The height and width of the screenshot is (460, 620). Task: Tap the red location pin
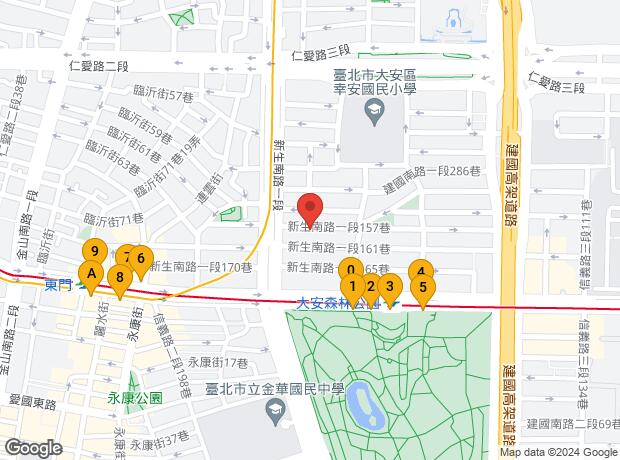[310, 205]
